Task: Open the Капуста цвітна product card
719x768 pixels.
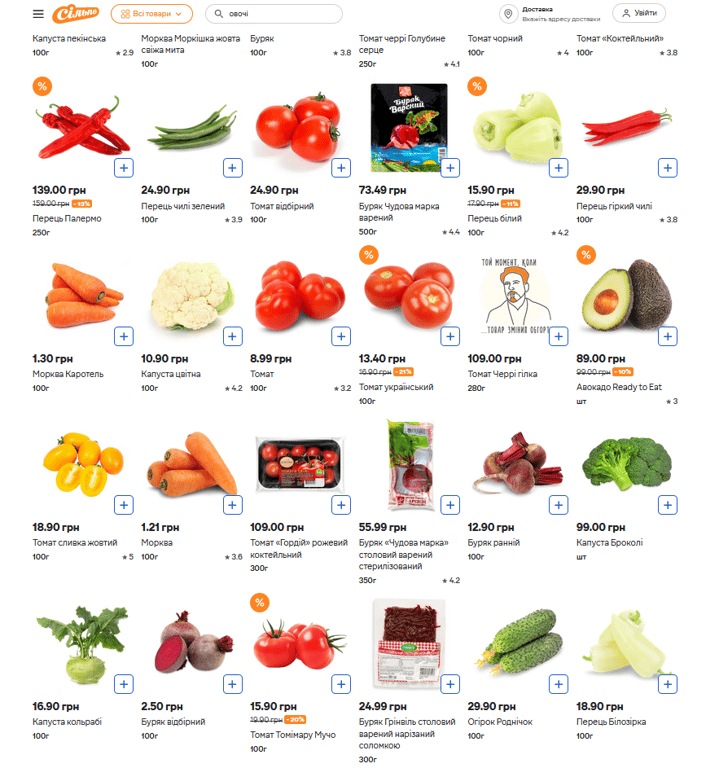Action: [x=171, y=374]
